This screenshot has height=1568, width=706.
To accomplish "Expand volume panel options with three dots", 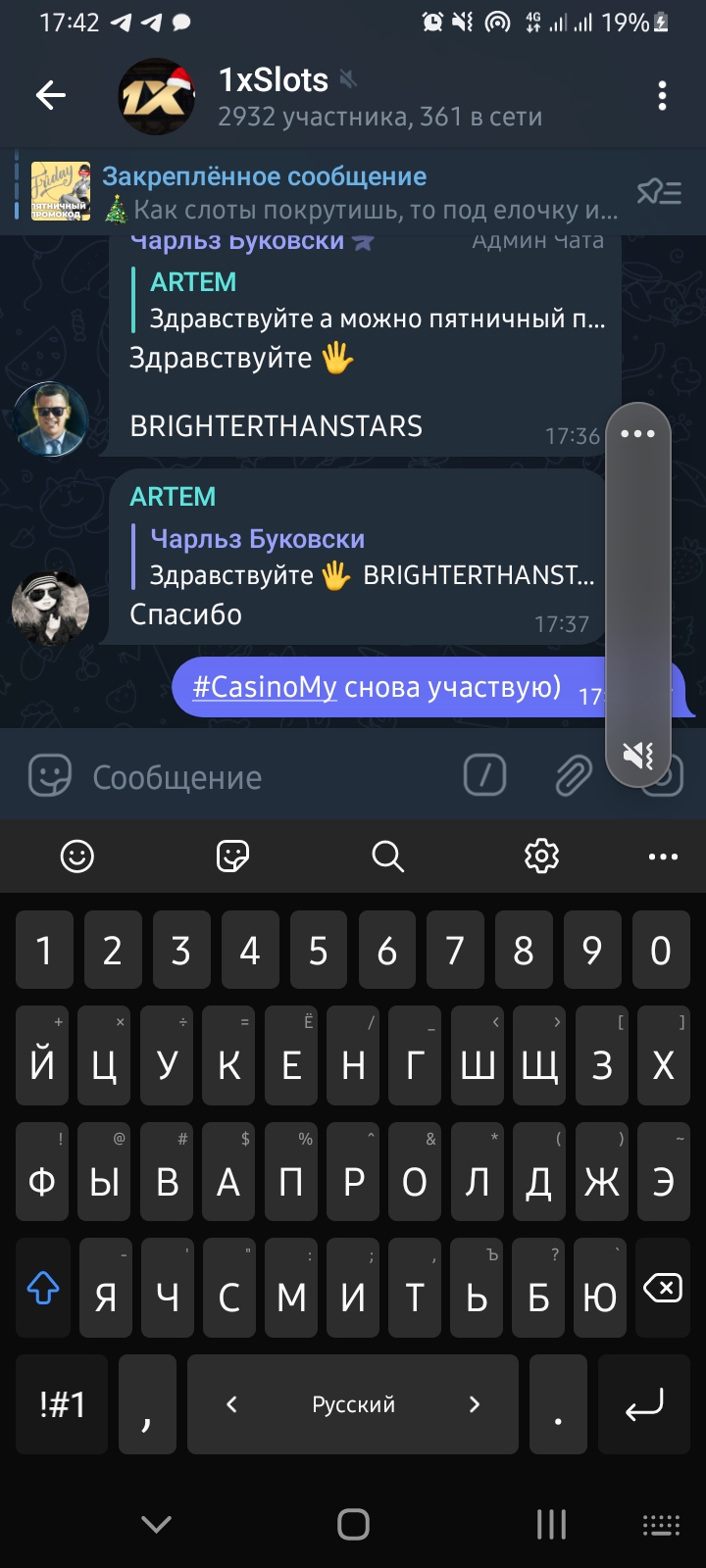I will (x=637, y=433).
